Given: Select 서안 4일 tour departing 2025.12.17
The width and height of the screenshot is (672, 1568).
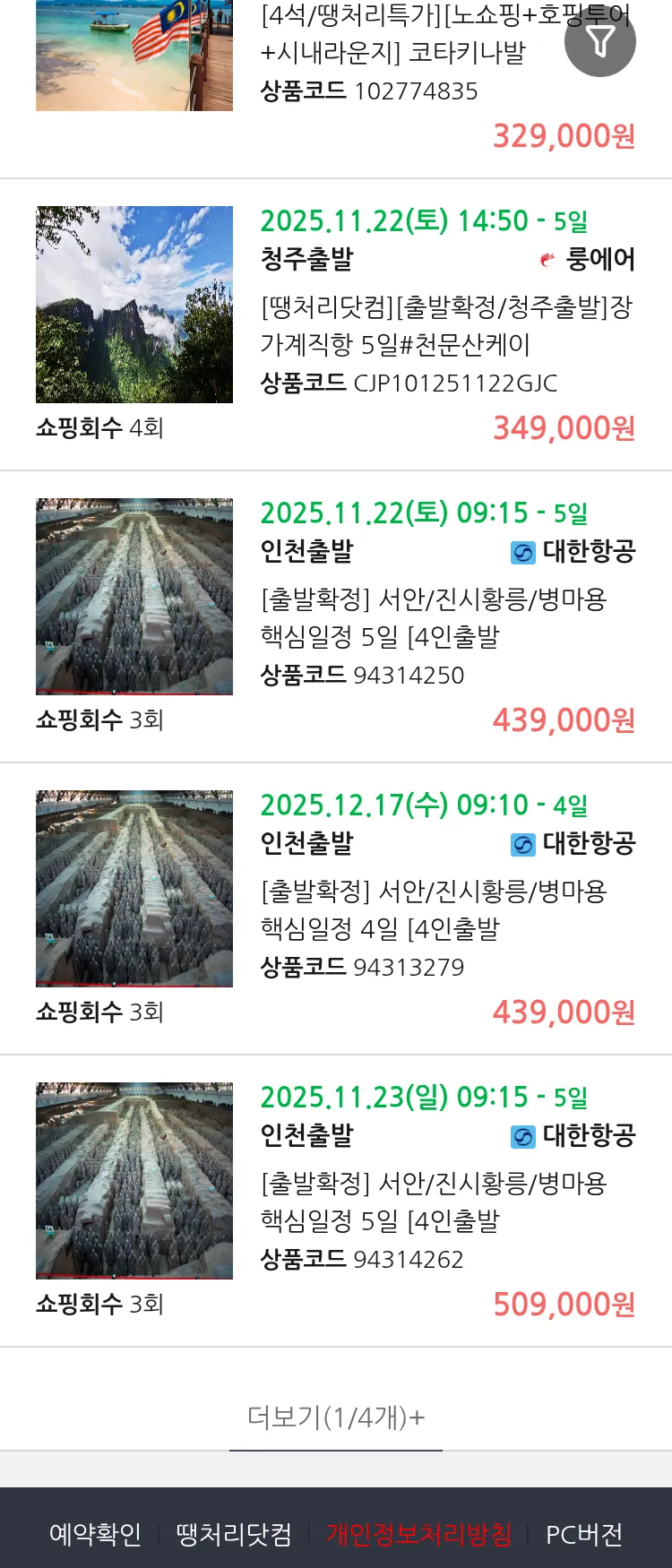Looking at the screenshot, I should [434, 909].
